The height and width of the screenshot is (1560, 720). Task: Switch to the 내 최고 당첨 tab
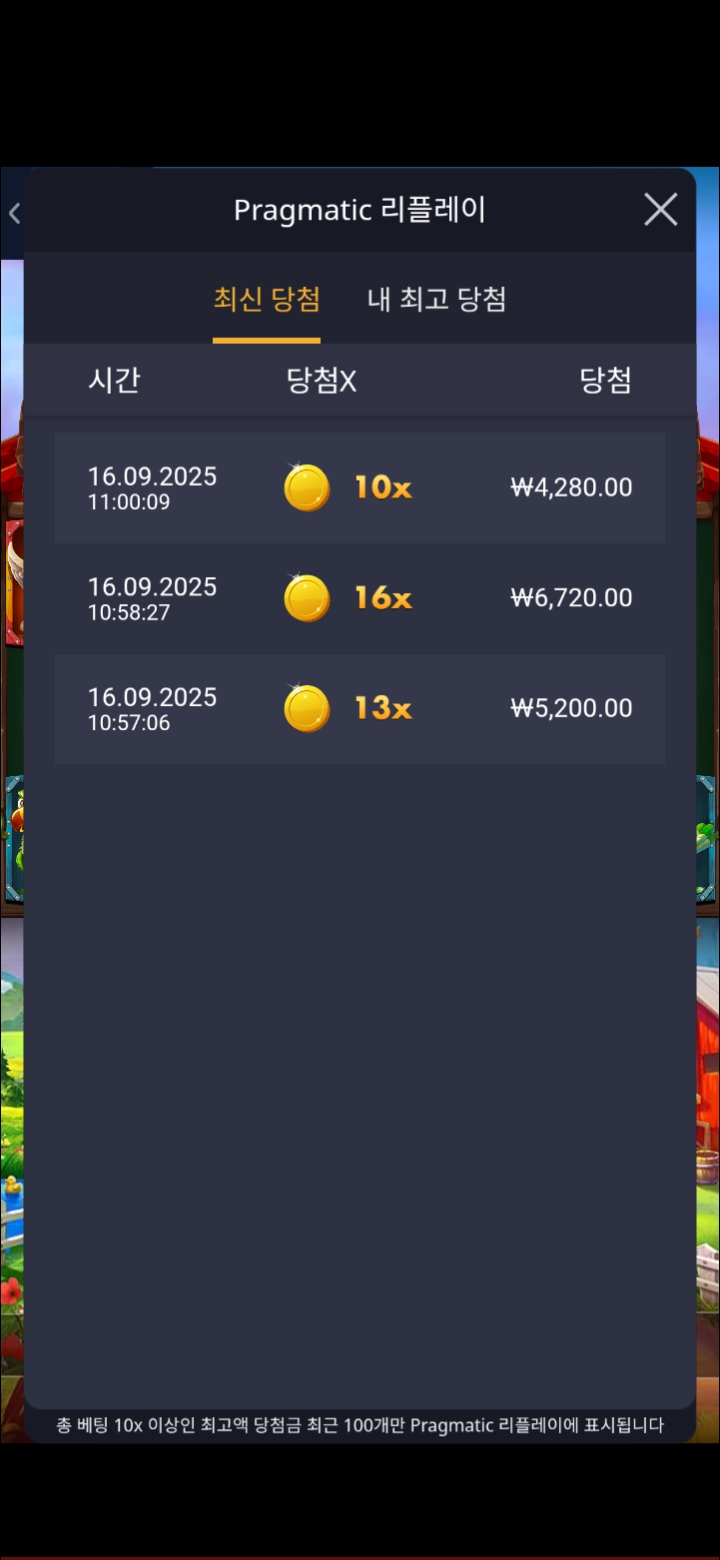pyautogui.click(x=436, y=299)
